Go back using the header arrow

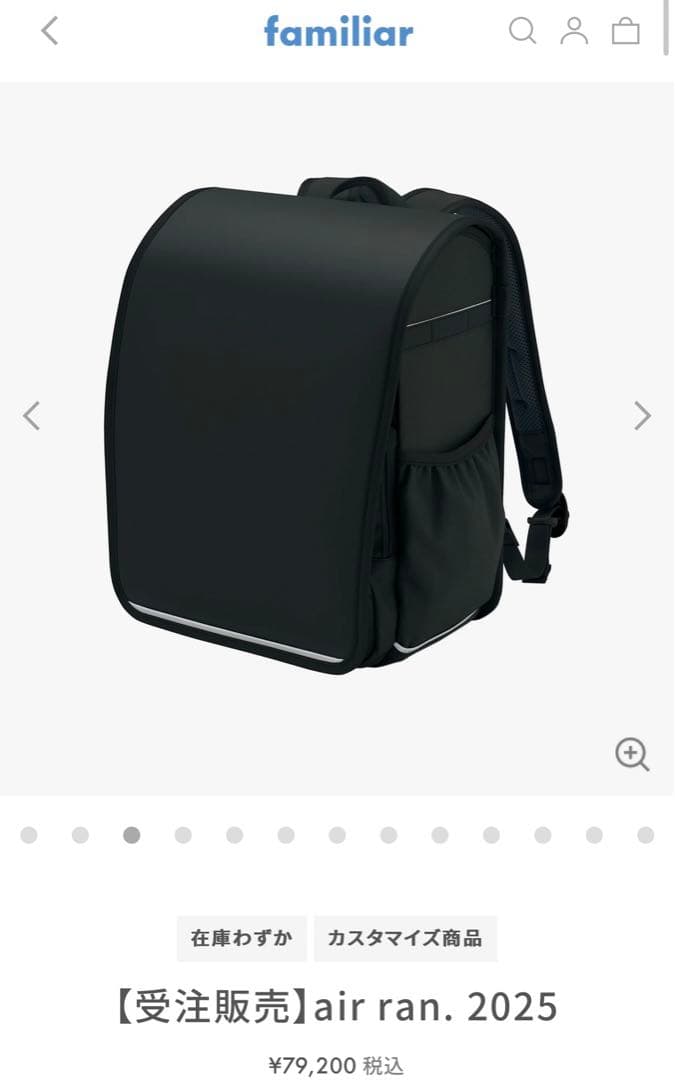click(x=49, y=31)
